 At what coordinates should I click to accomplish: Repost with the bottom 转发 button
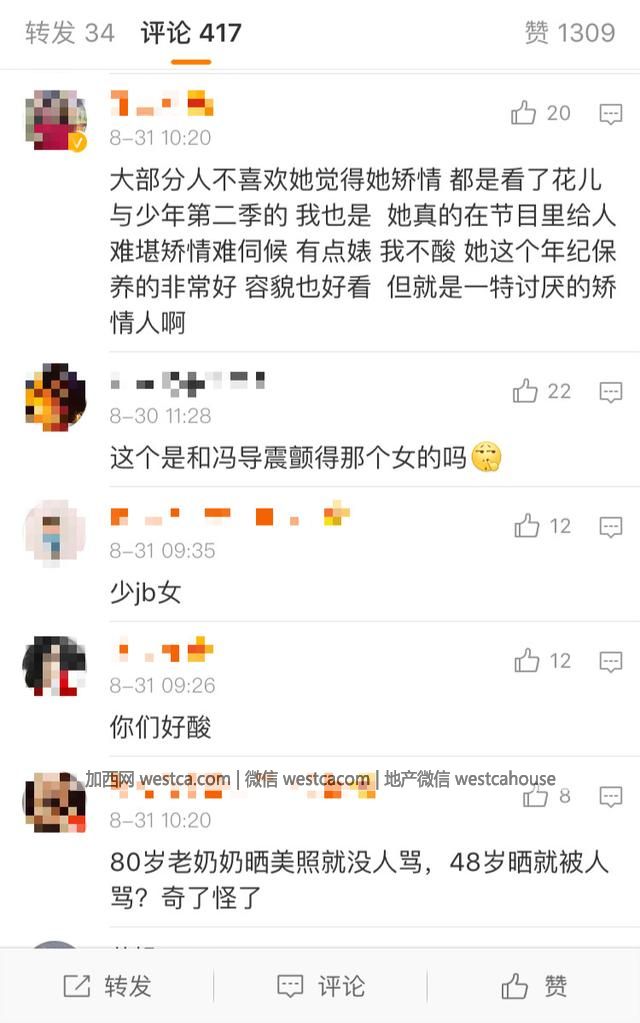pyautogui.click(x=107, y=986)
